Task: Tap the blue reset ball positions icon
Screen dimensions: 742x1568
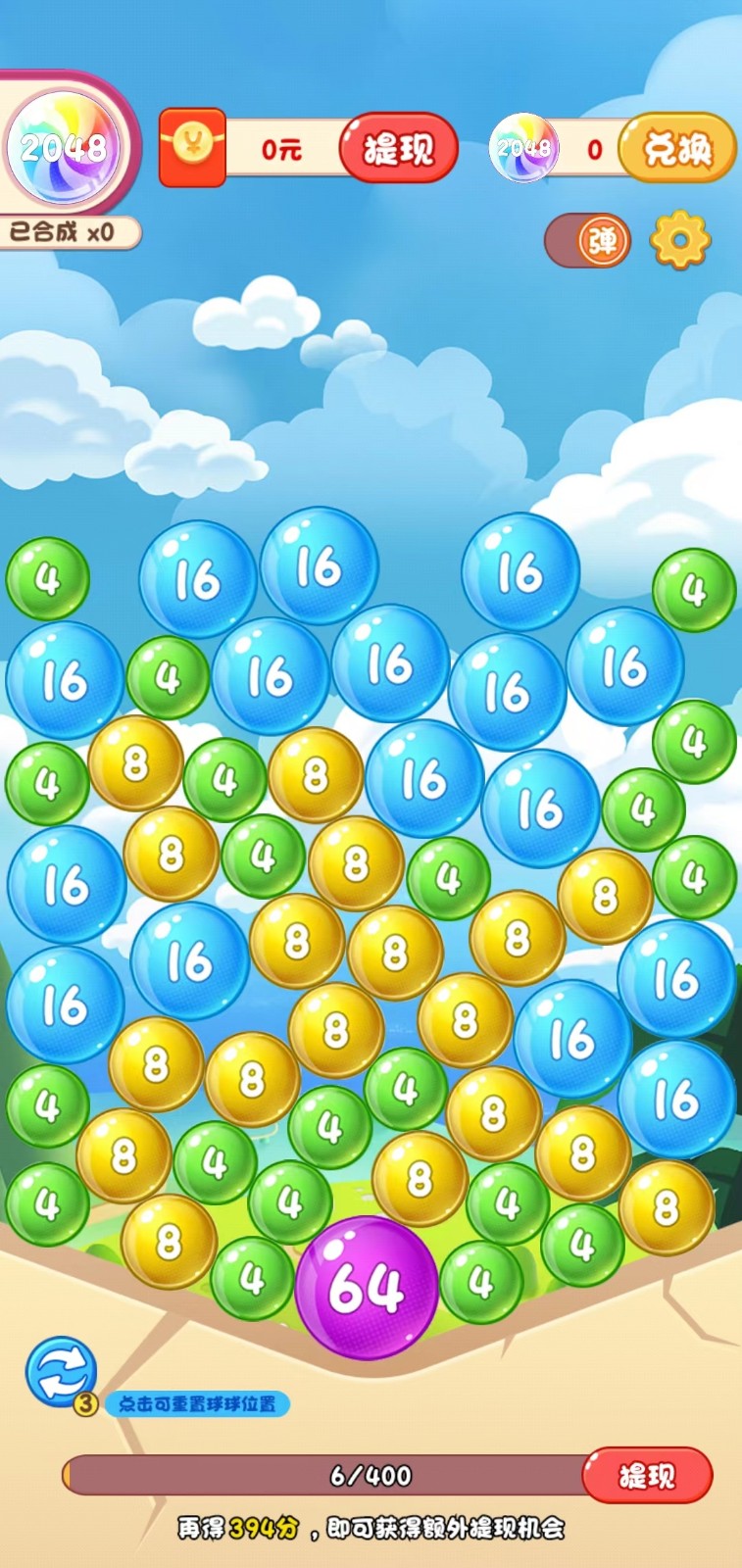Action: [61, 1371]
